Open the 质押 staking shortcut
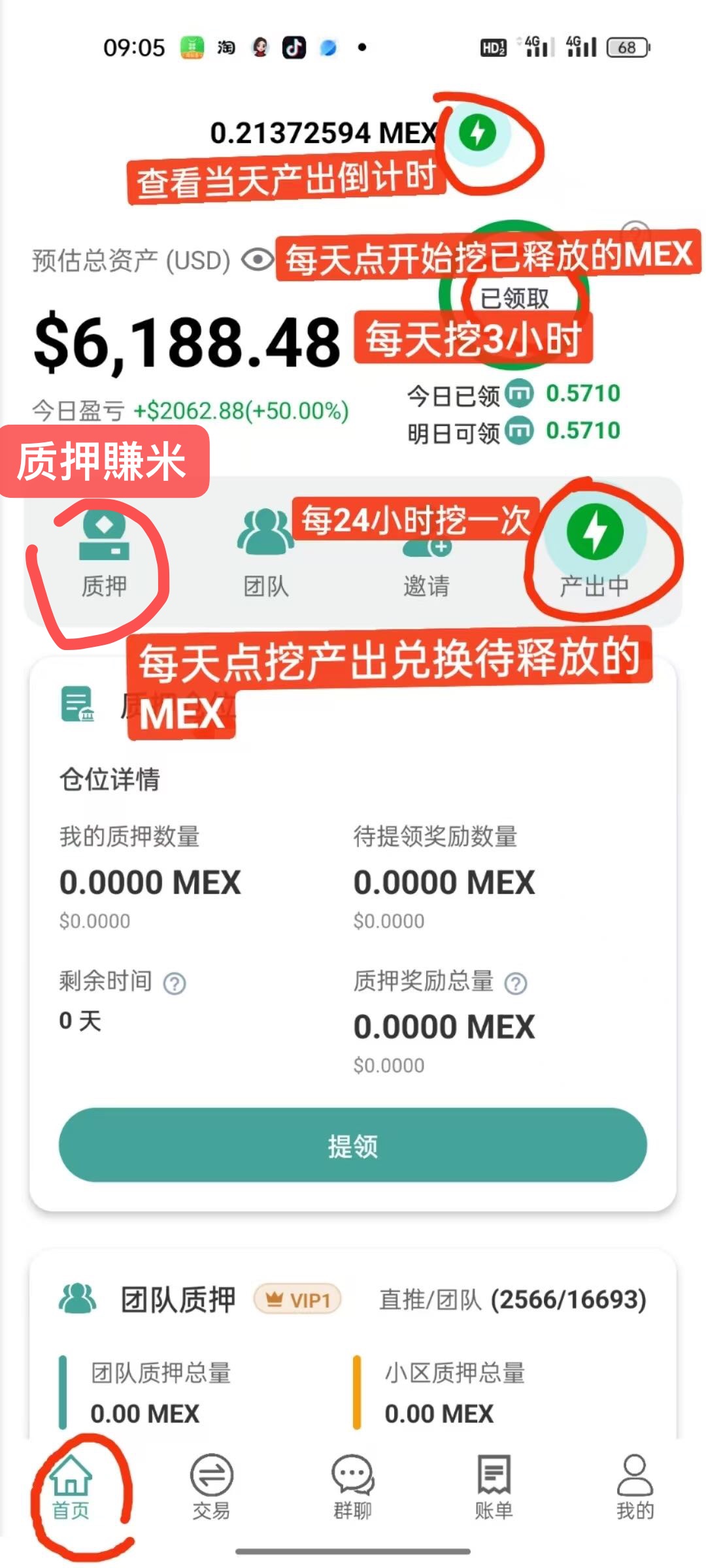This screenshot has height=1568, width=706. (104, 555)
